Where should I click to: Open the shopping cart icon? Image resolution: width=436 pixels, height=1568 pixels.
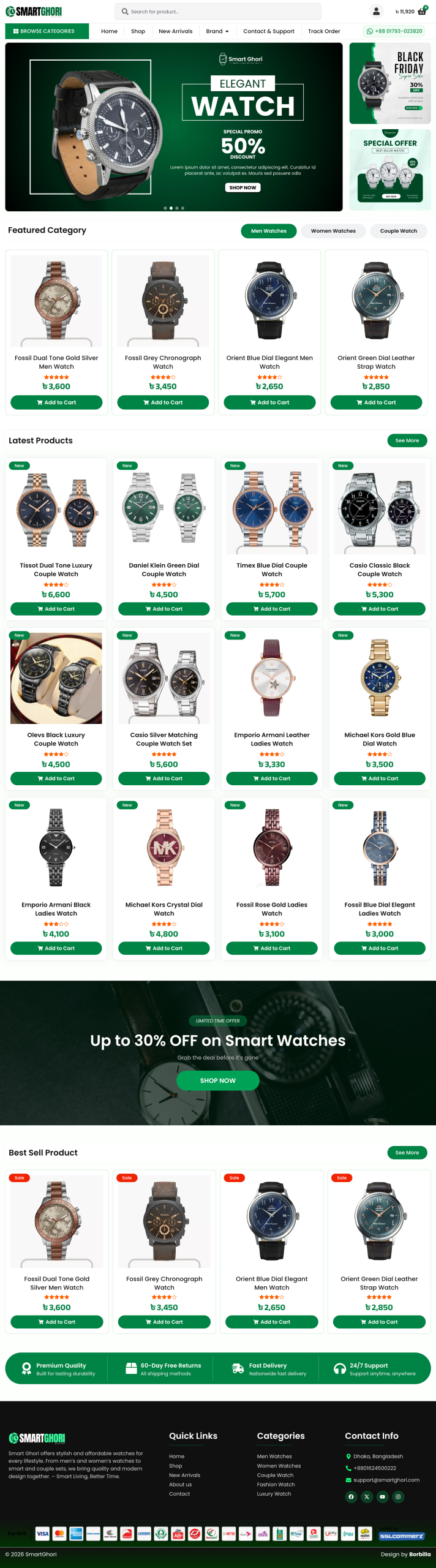point(421,12)
